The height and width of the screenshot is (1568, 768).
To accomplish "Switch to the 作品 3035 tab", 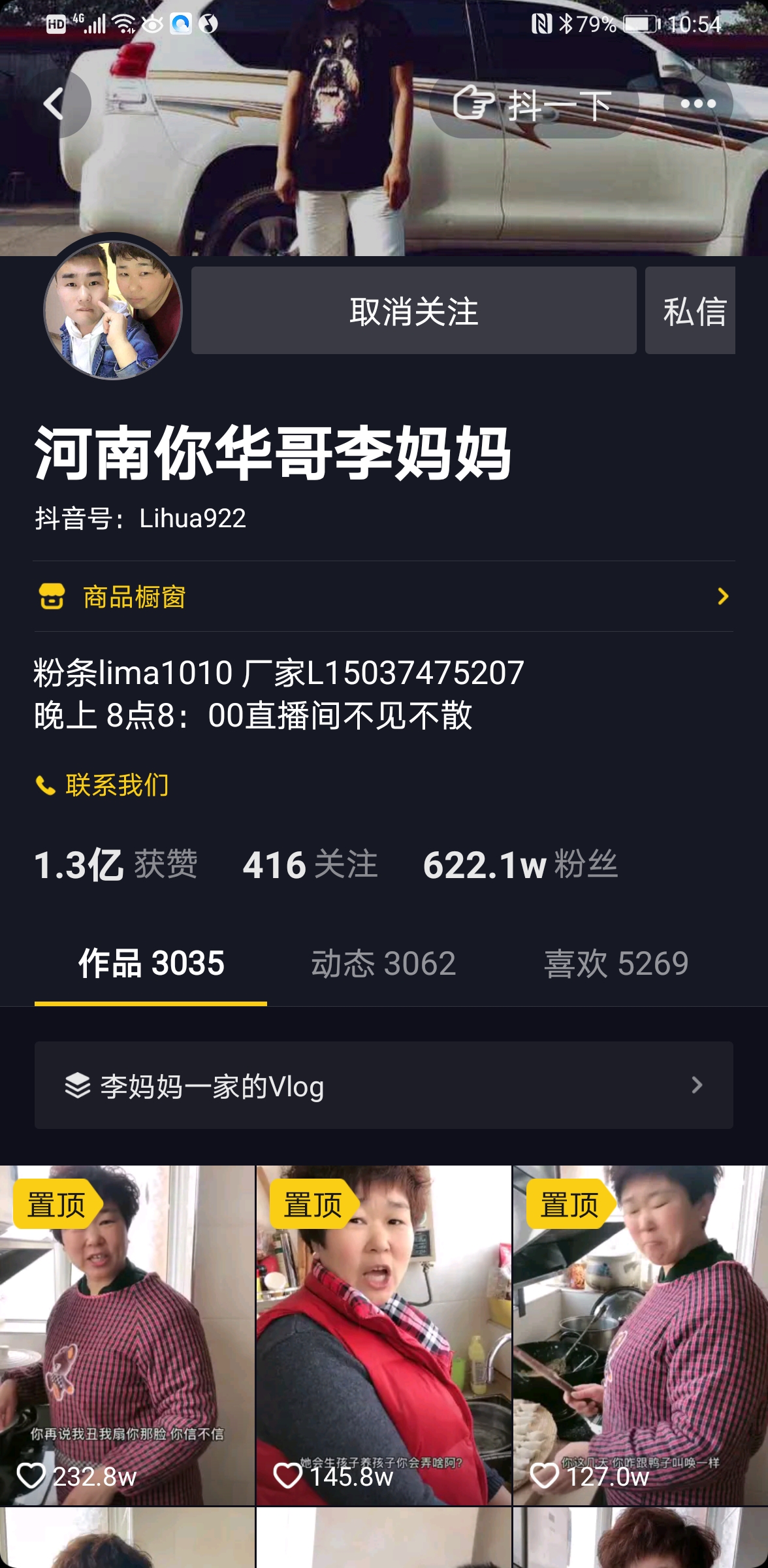I will pyautogui.click(x=151, y=964).
